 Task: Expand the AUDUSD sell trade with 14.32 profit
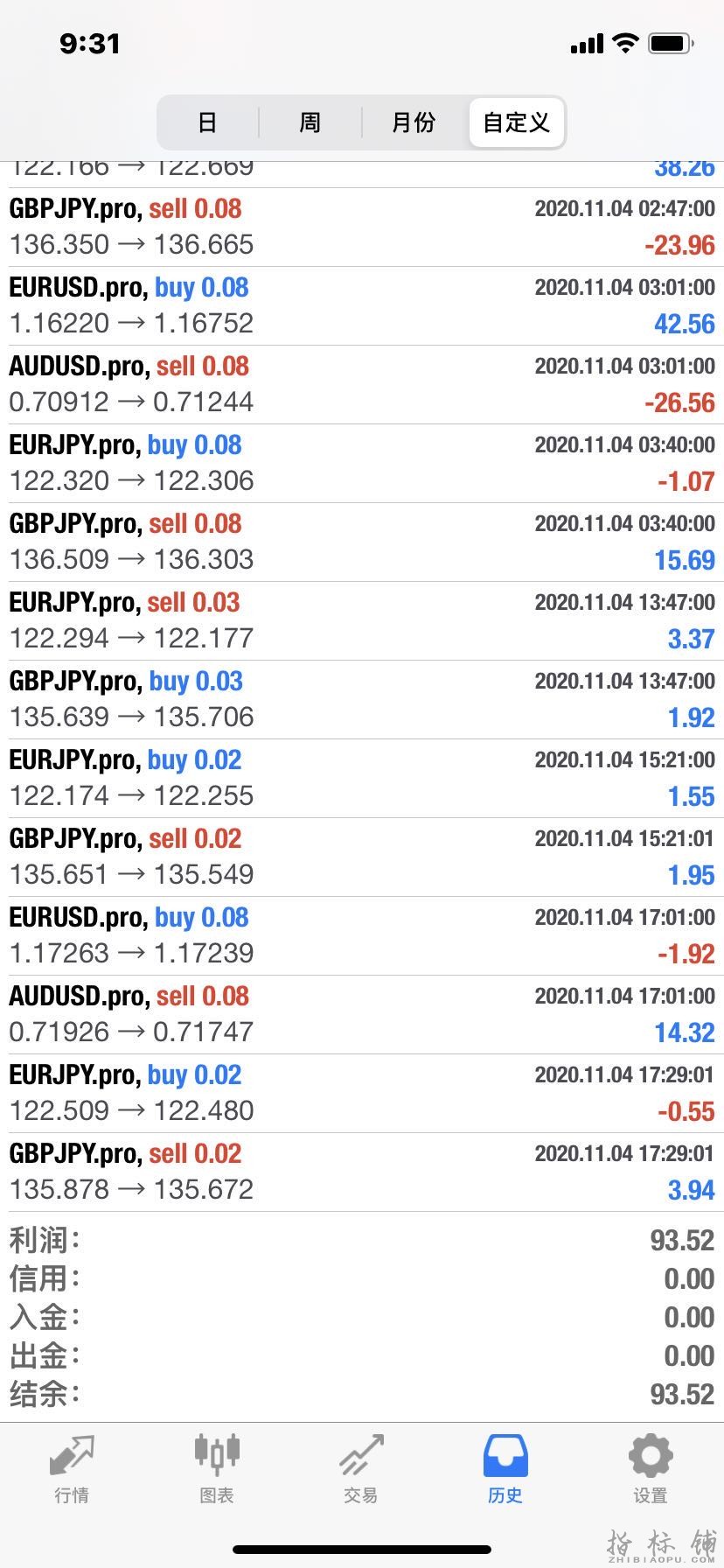[x=362, y=1014]
